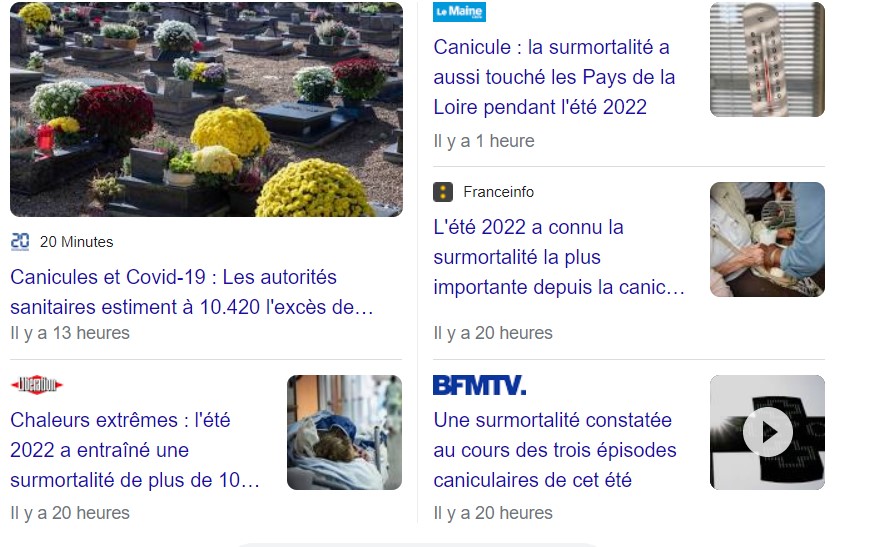Tap the hospital patient thumbnail beside Libération story
This screenshot has height=547, width=876.
pos(344,432)
